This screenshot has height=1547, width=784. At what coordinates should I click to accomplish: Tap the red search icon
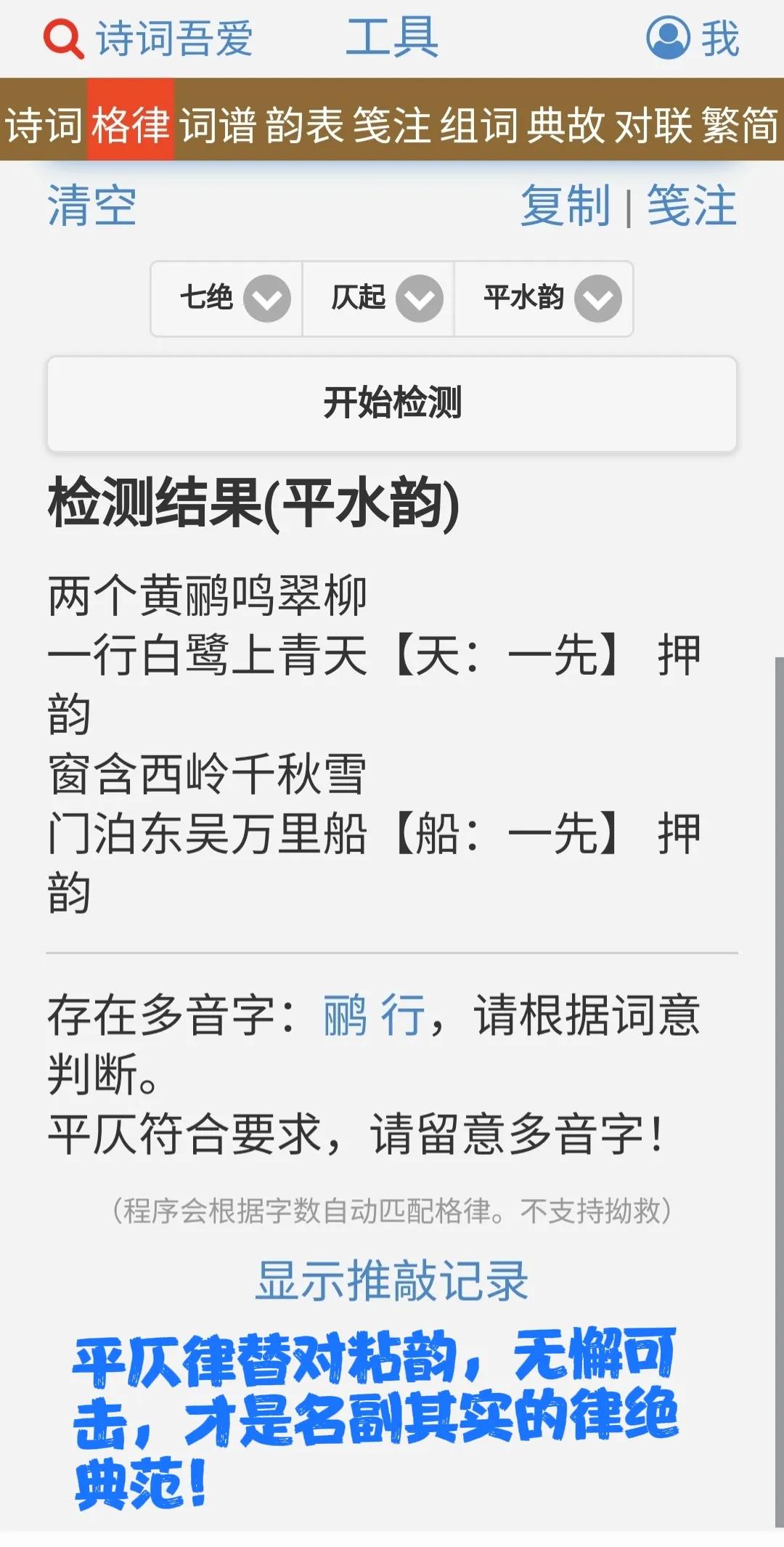pos(64,38)
